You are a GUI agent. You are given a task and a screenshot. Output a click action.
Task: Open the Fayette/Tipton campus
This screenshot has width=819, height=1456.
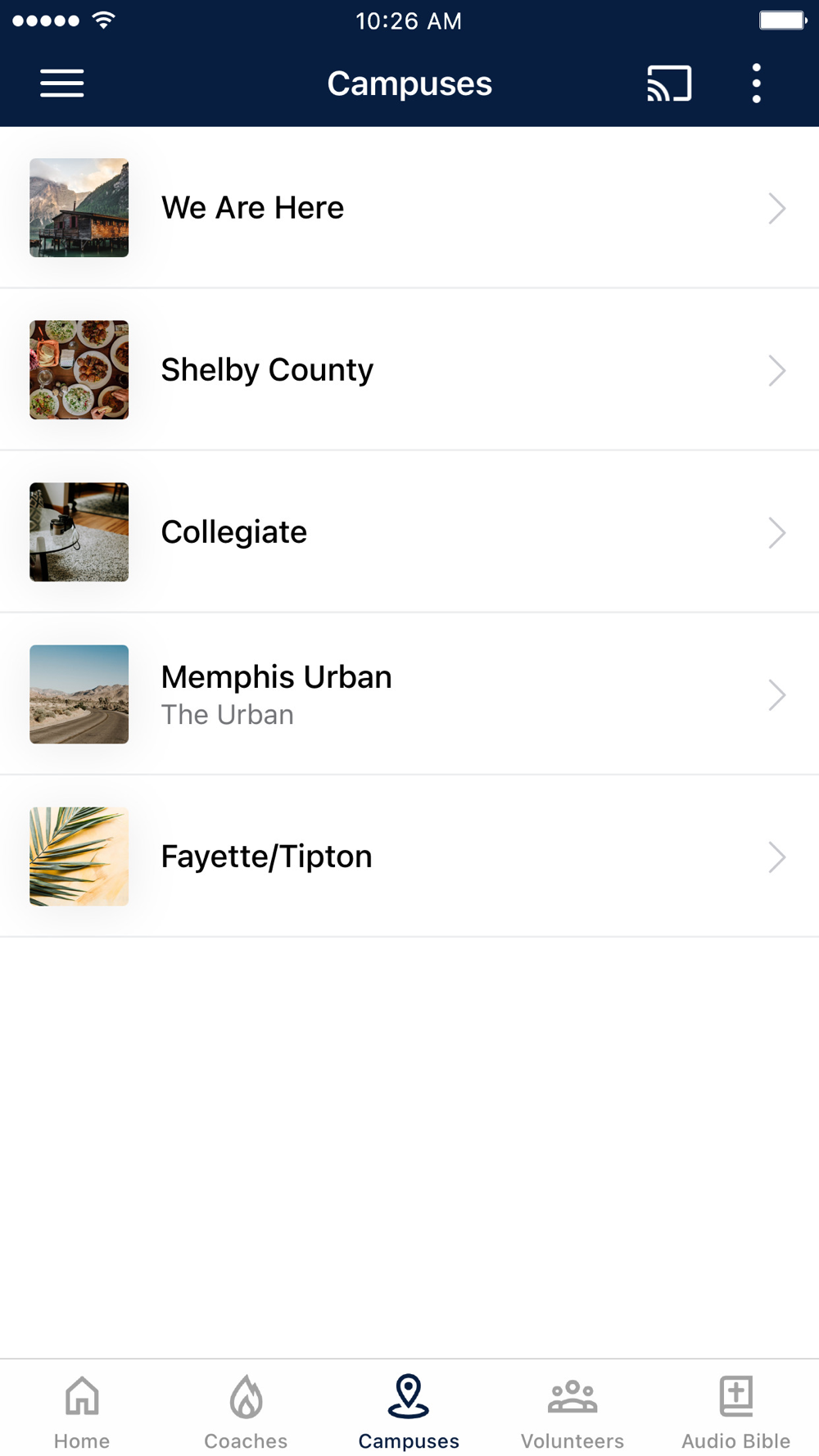409,857
